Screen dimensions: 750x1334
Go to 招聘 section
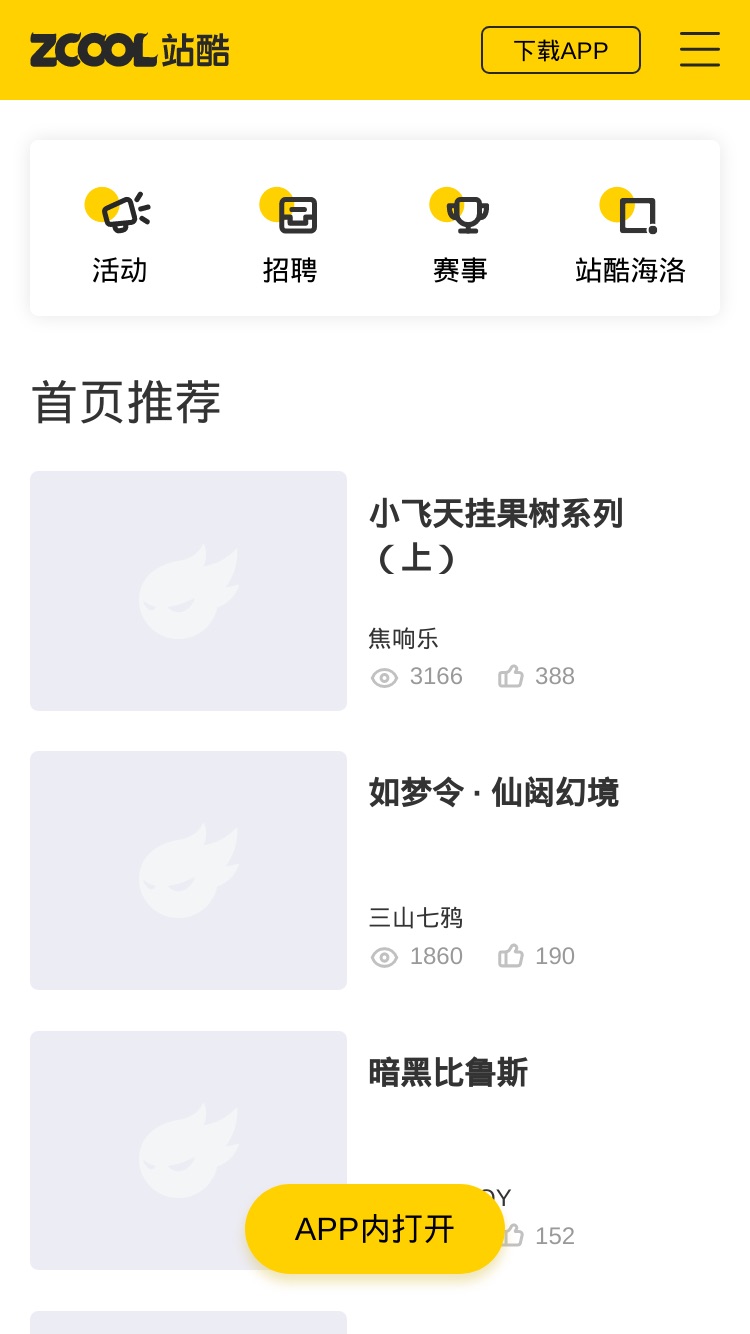[x=290, y=236]
